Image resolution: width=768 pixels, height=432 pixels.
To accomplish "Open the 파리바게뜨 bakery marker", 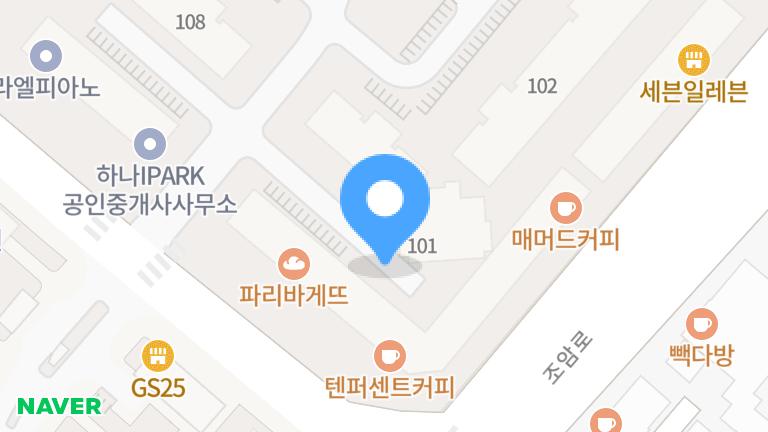I will 293,265.
